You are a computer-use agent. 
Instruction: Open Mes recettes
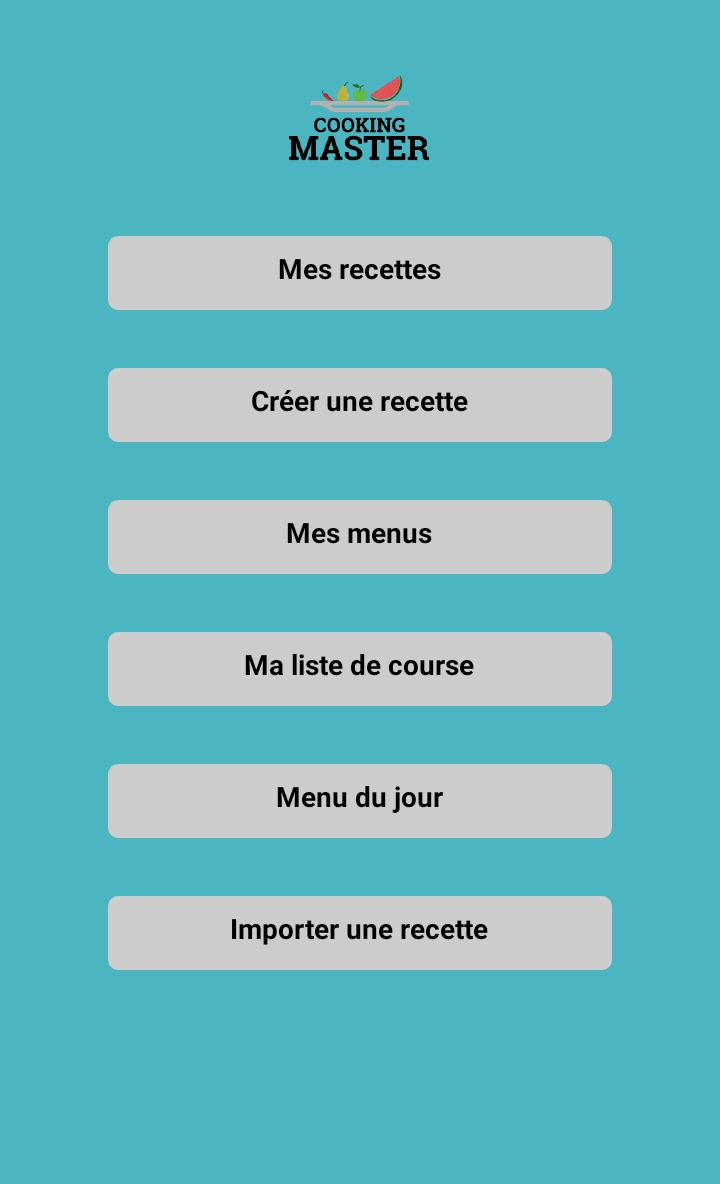click(359, 273)
